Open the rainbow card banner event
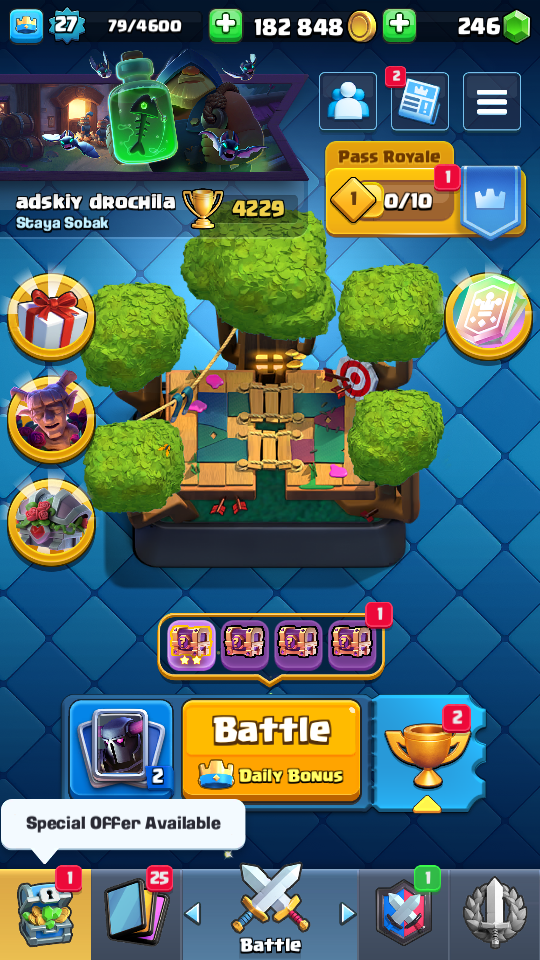Viewport: 540px width, 960px height. click(488, 318)
